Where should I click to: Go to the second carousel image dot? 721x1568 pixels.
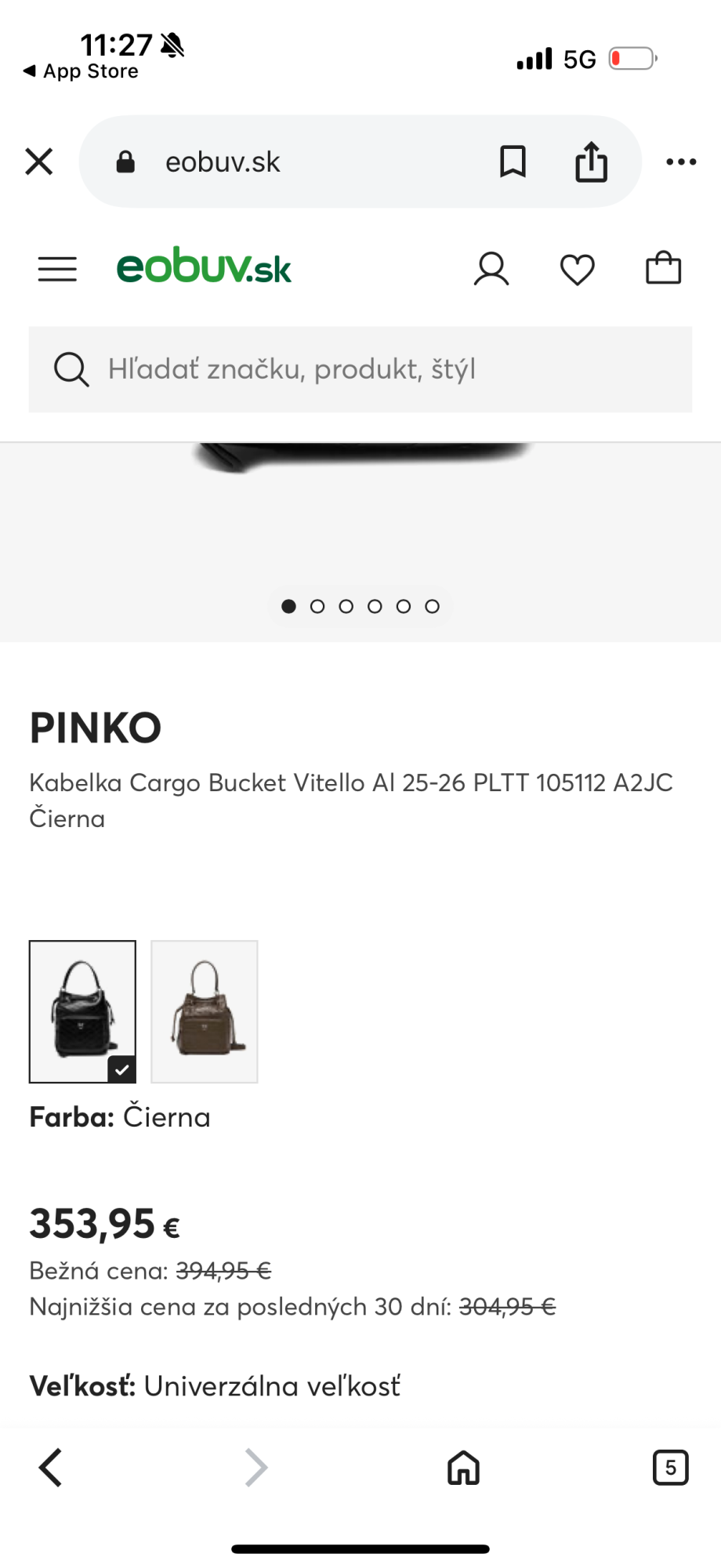point(318,605)
